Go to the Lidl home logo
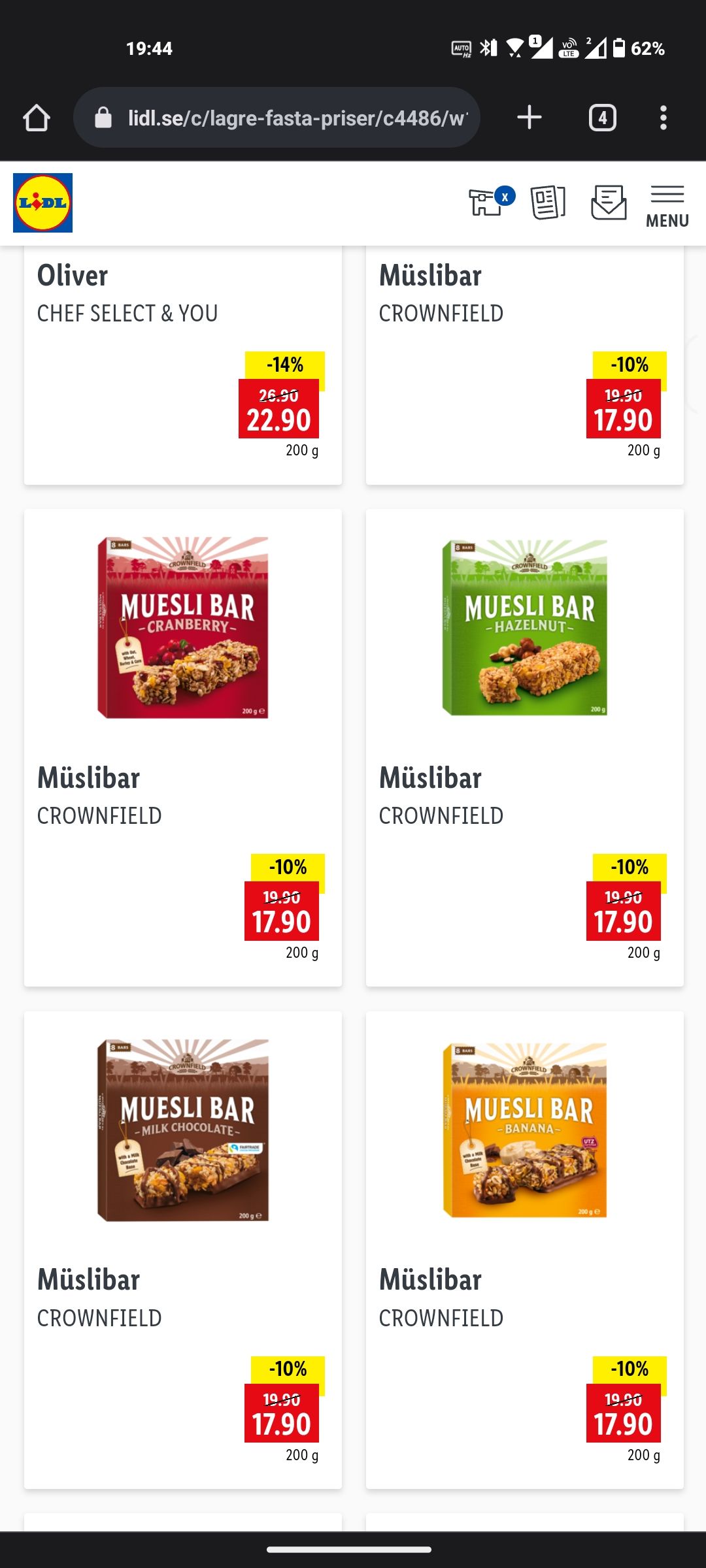 [43, 203]
